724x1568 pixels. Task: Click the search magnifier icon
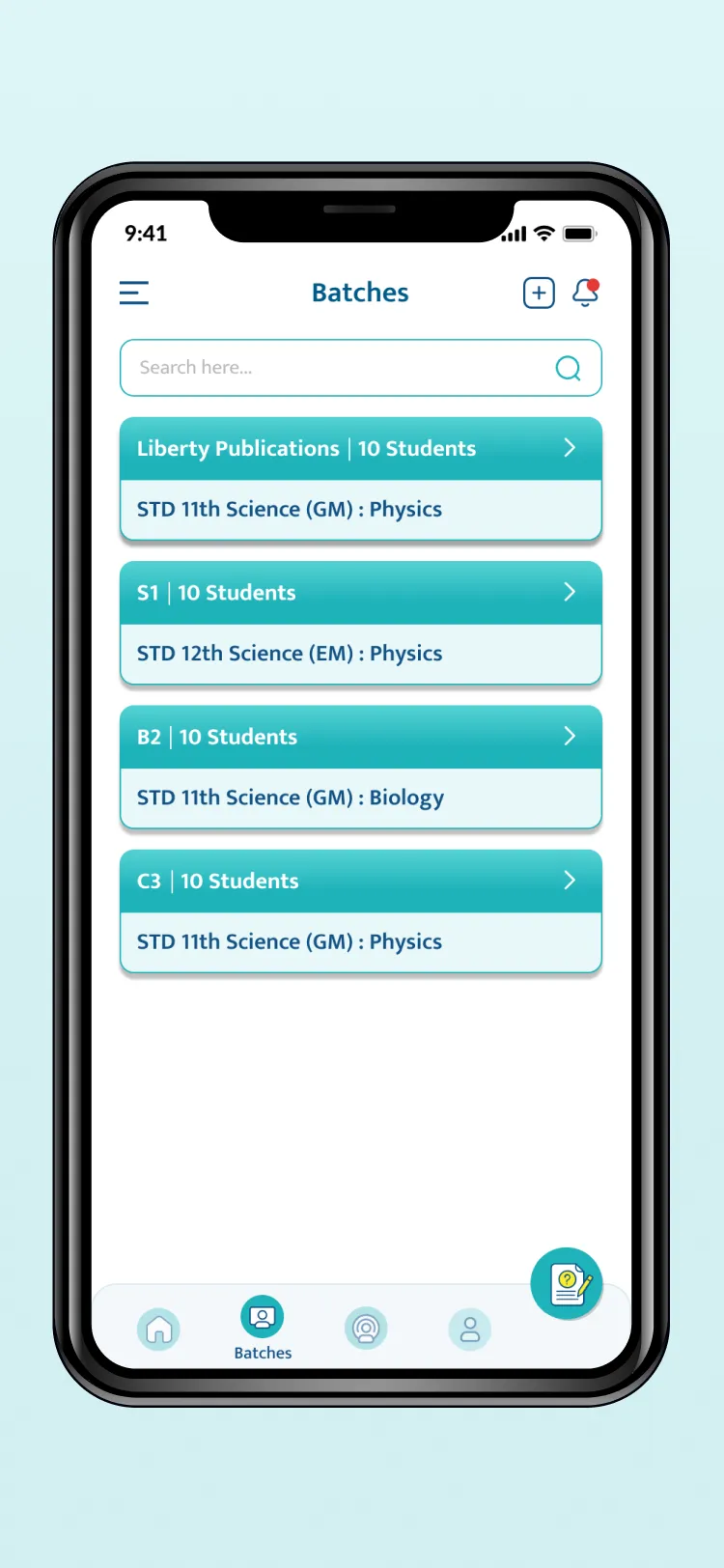point(568,368)
